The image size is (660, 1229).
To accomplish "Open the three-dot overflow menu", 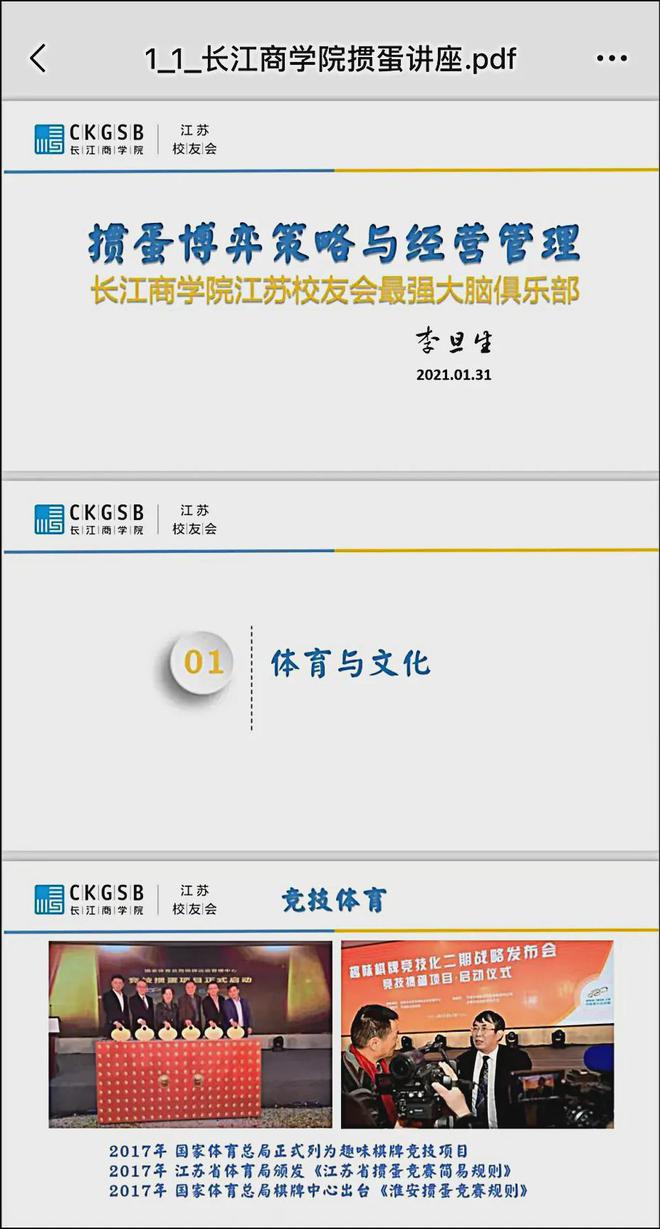I will [611, 59].
